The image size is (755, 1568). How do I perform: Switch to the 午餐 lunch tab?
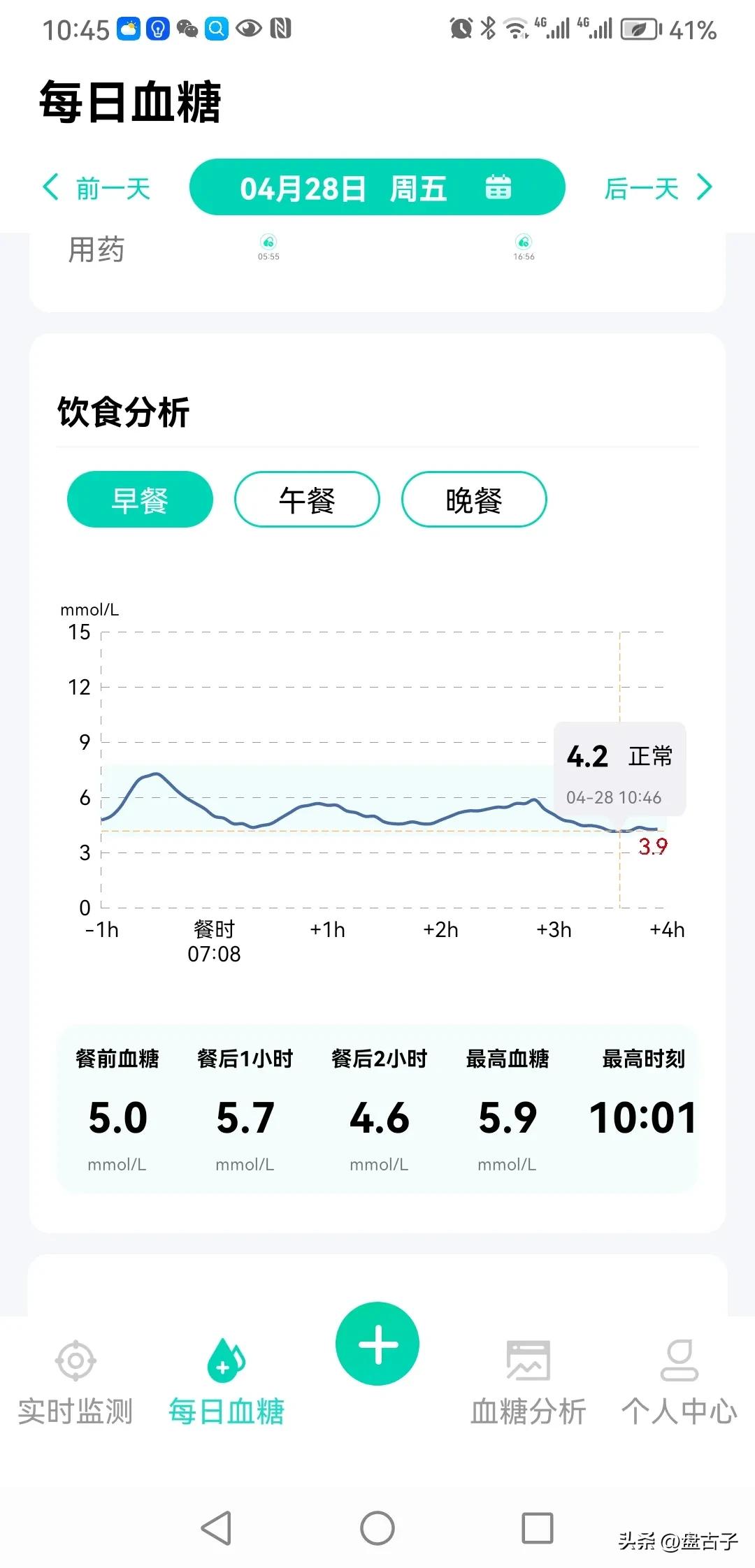click(306, 500)
